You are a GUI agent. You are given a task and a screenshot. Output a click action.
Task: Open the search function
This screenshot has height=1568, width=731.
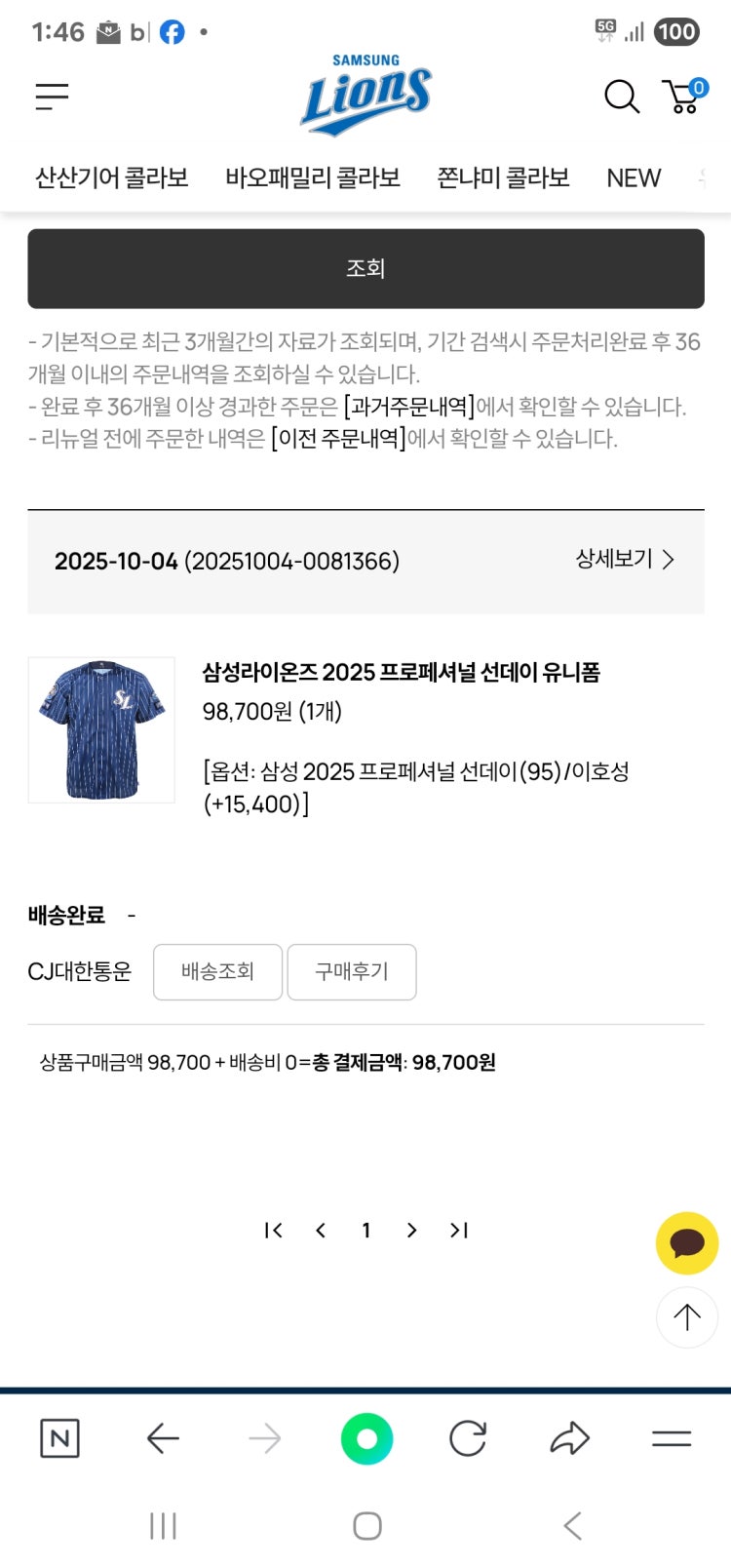[x=621, y=97]
